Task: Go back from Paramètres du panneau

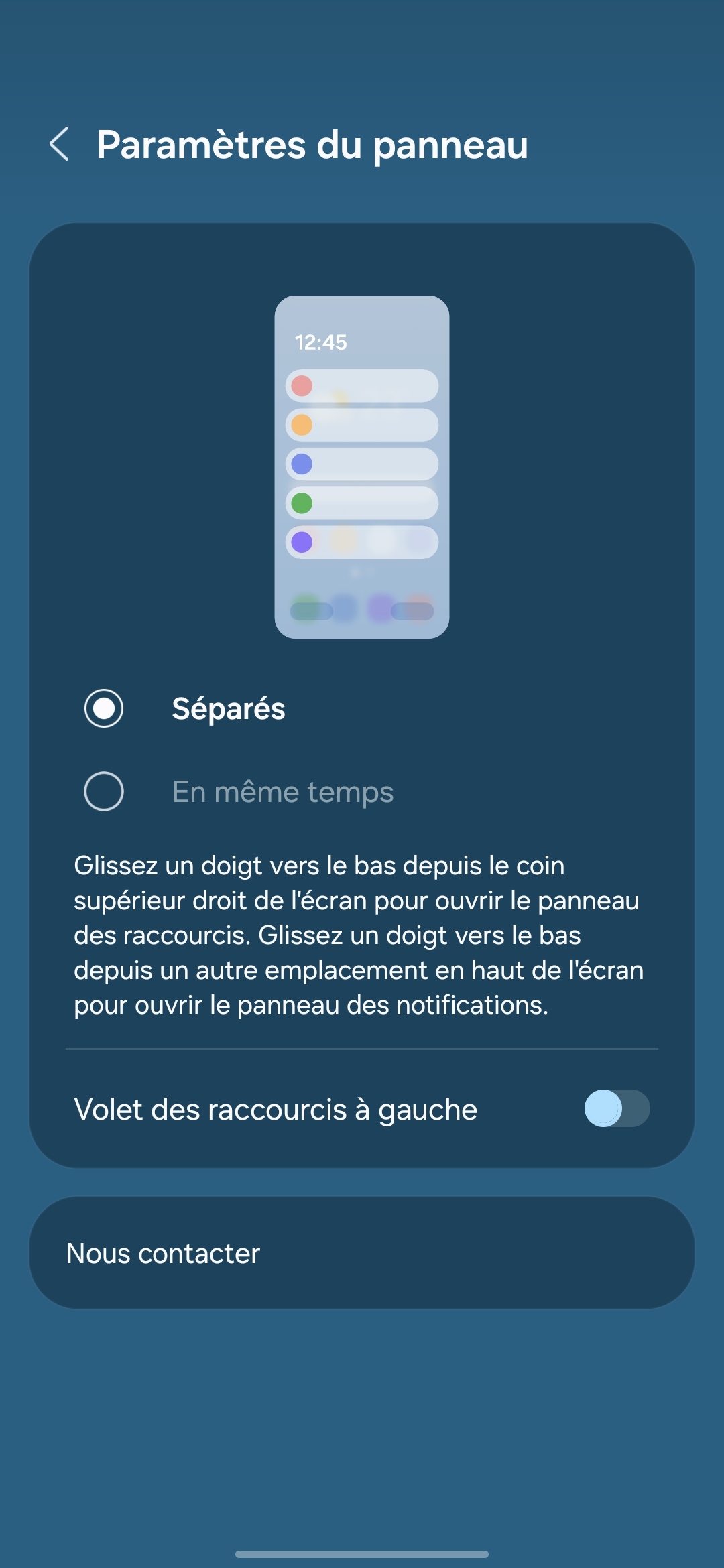Action: coord(60,144)
